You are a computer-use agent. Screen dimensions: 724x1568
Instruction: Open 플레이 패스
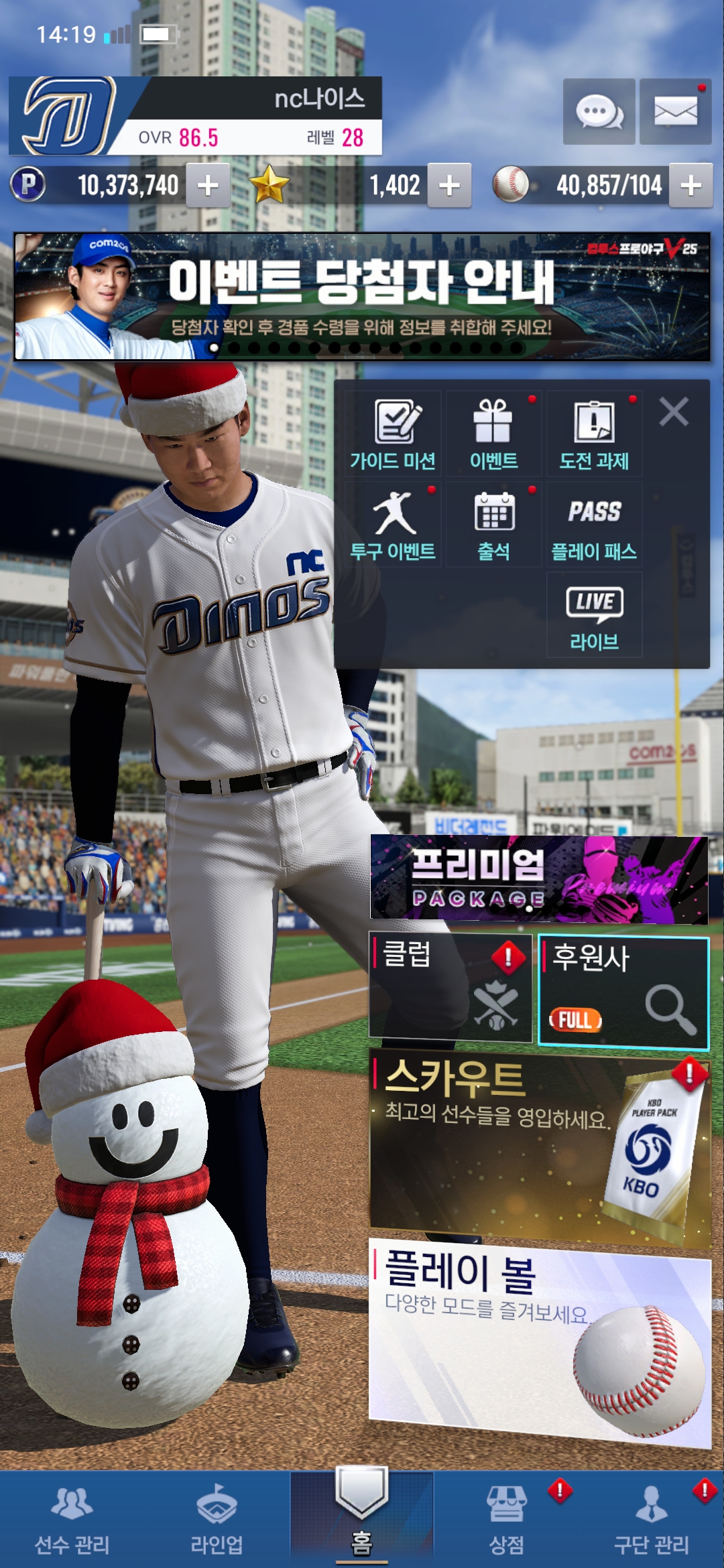595,525
